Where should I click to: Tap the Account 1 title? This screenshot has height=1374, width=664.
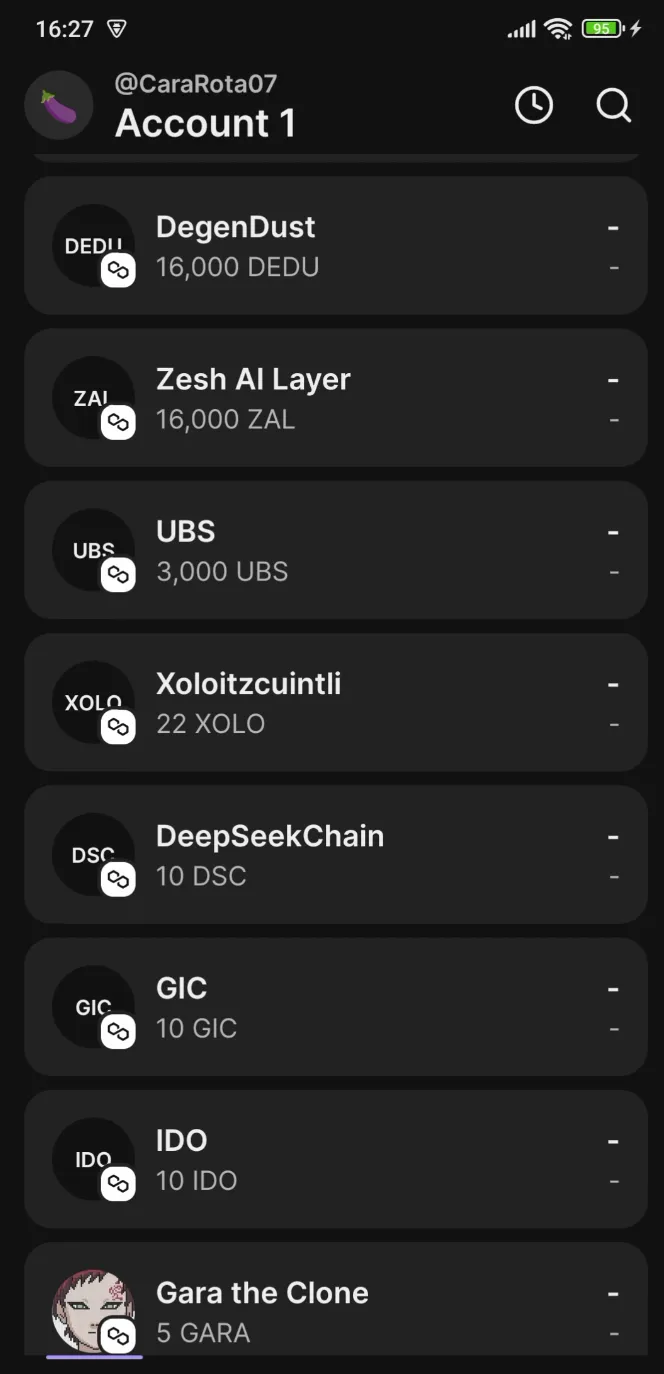coord(205,123)
